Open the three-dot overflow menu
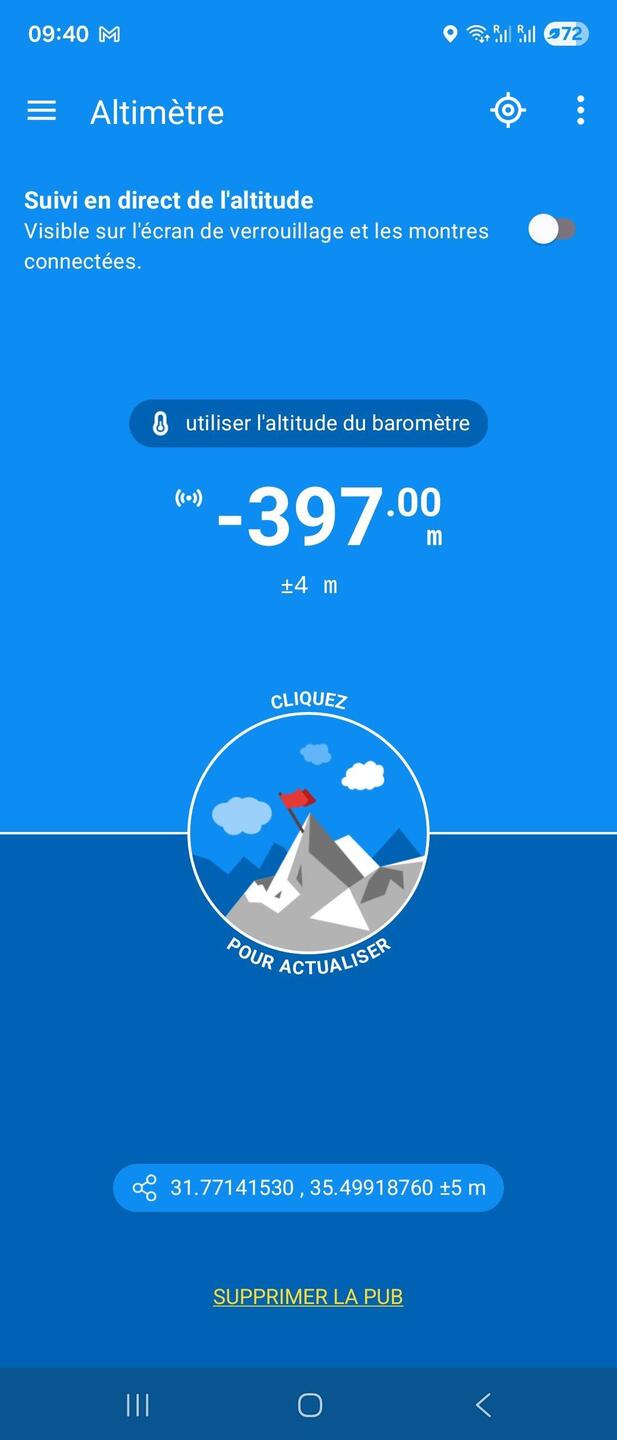The width and height of the screenshot is (617, 1440). (x=580, y=110)
